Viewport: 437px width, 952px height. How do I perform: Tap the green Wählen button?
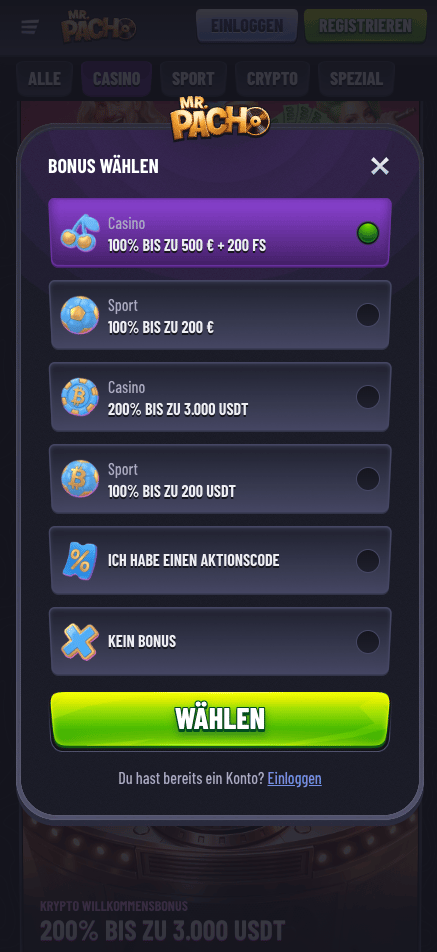click(220, 719)
